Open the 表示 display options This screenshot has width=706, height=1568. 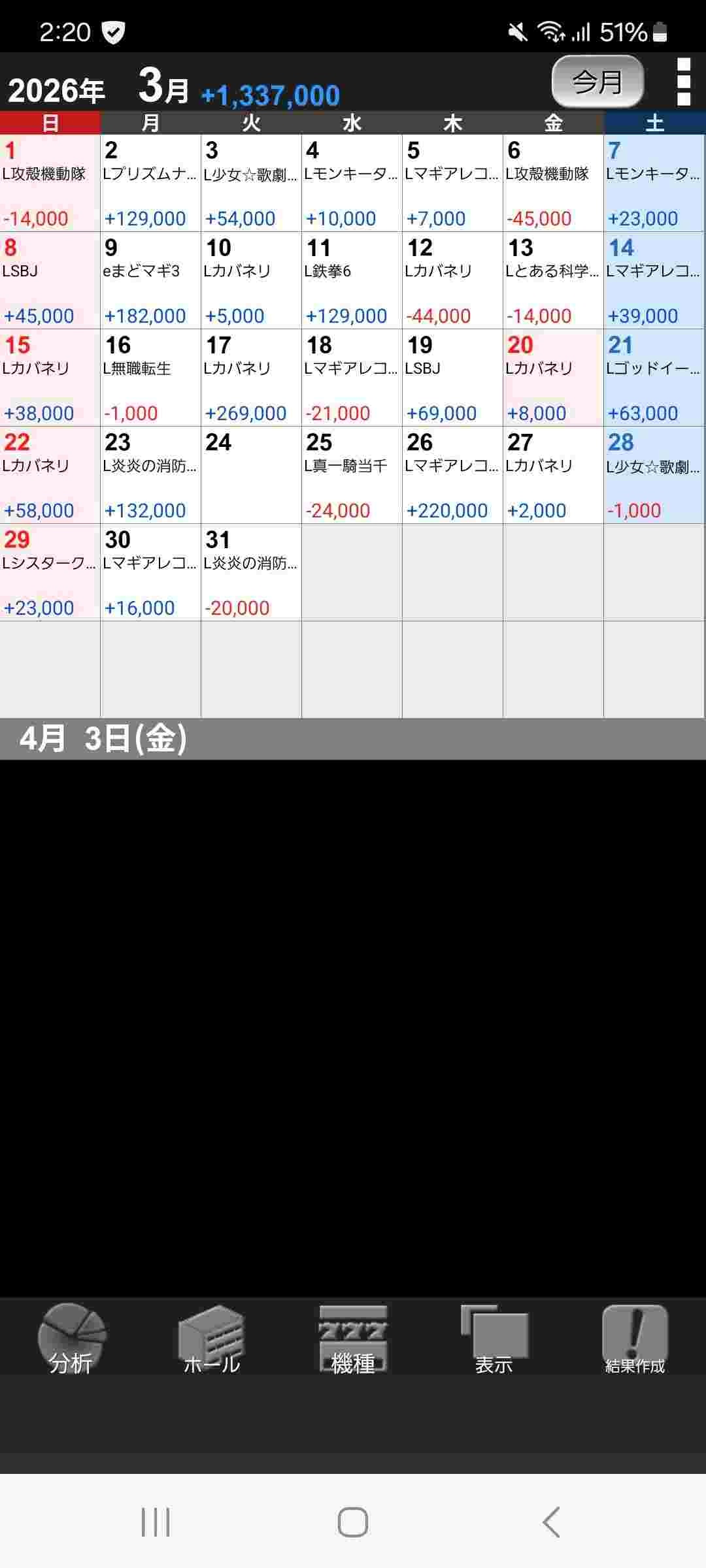tap(494, 1339)
